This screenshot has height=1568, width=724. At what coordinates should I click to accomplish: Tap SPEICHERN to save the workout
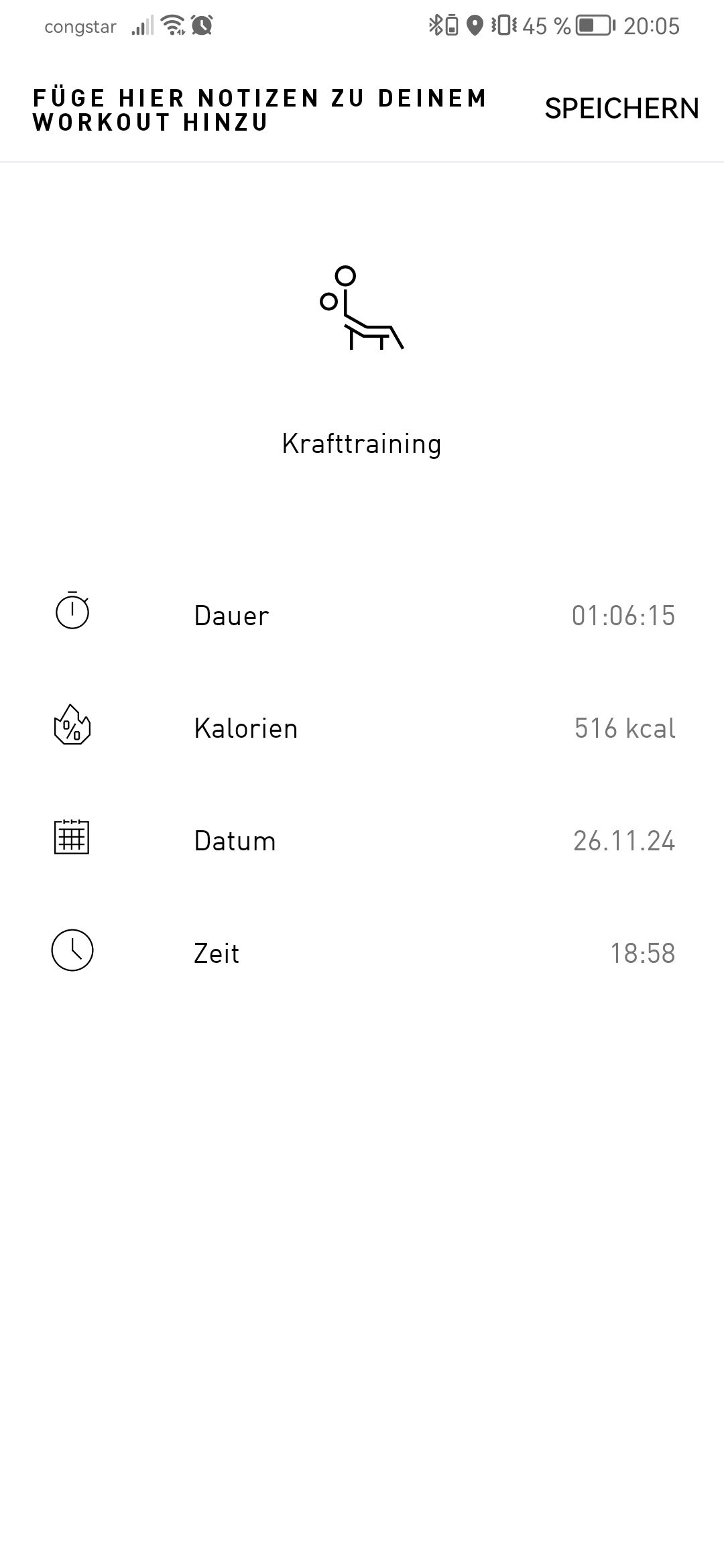pos(621,109)
